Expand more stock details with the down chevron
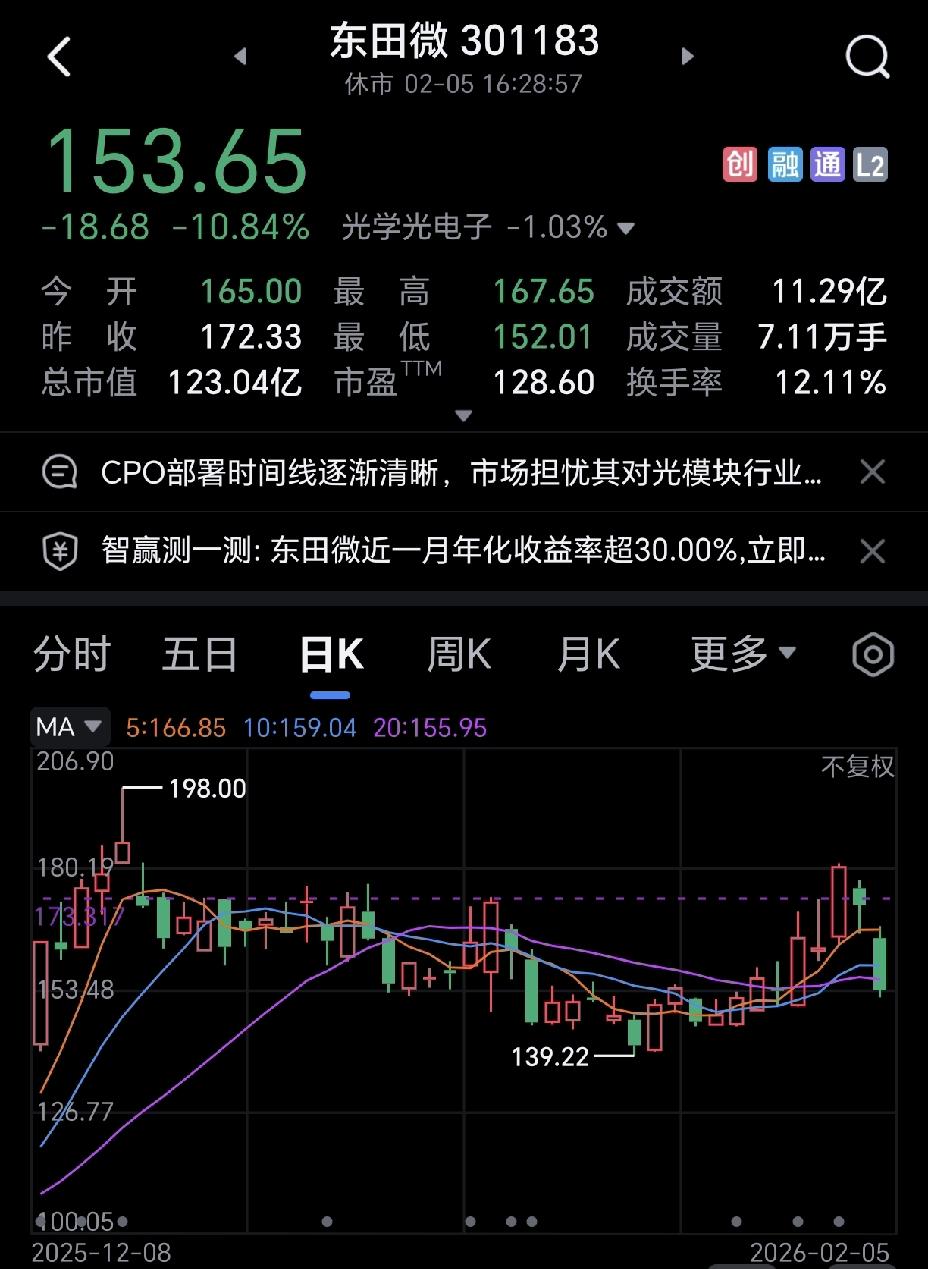Screen dimensions: 928x1269 coord(463,415)
